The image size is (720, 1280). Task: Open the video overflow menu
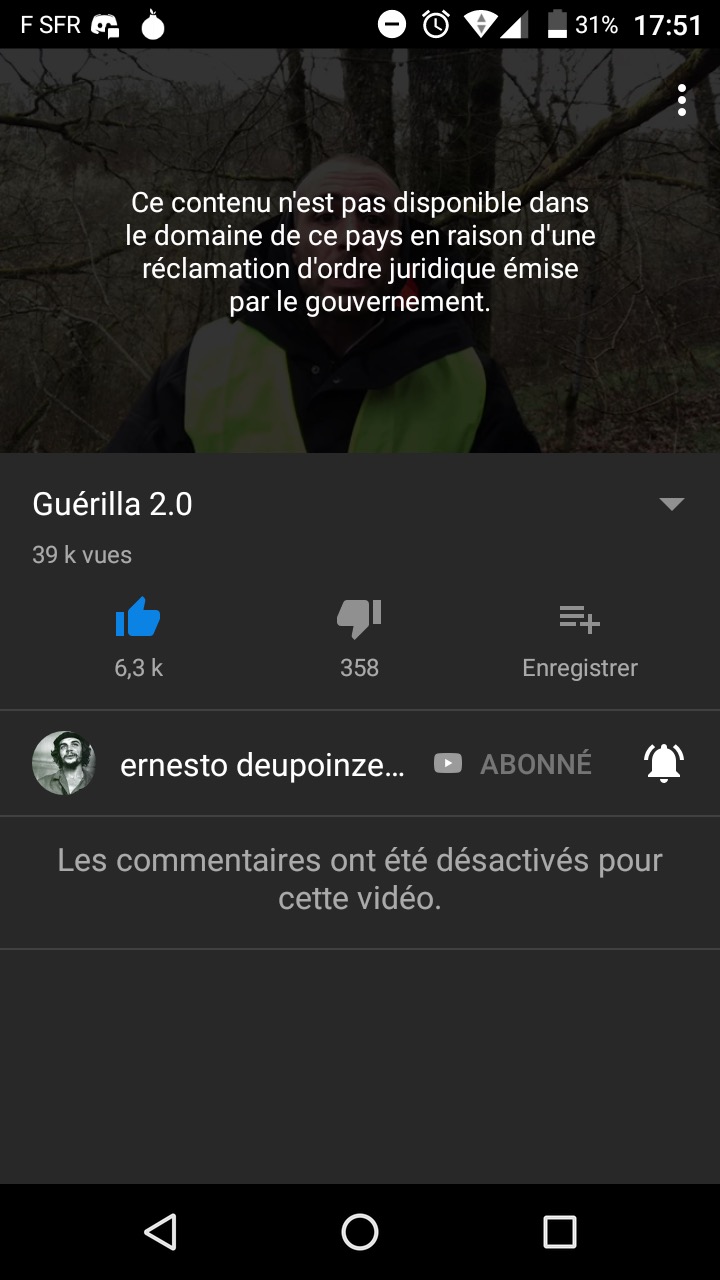point(682,100)
